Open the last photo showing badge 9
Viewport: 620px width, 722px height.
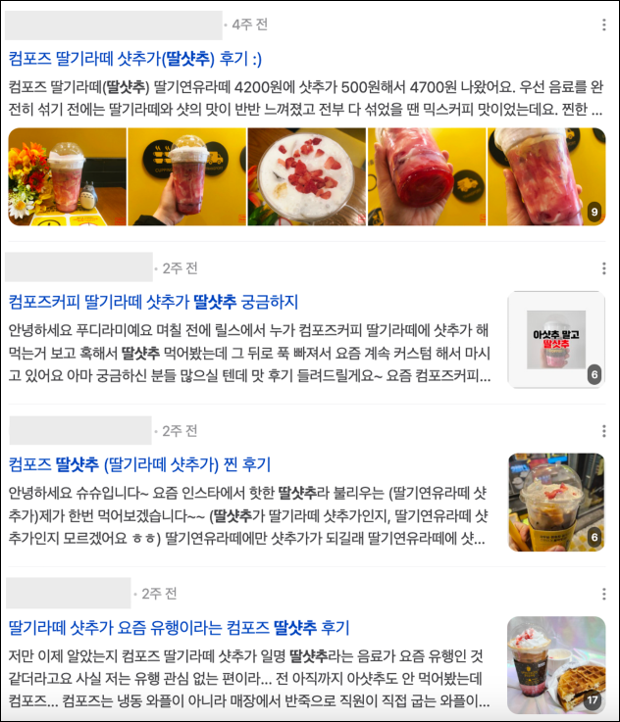pos(546,176)
